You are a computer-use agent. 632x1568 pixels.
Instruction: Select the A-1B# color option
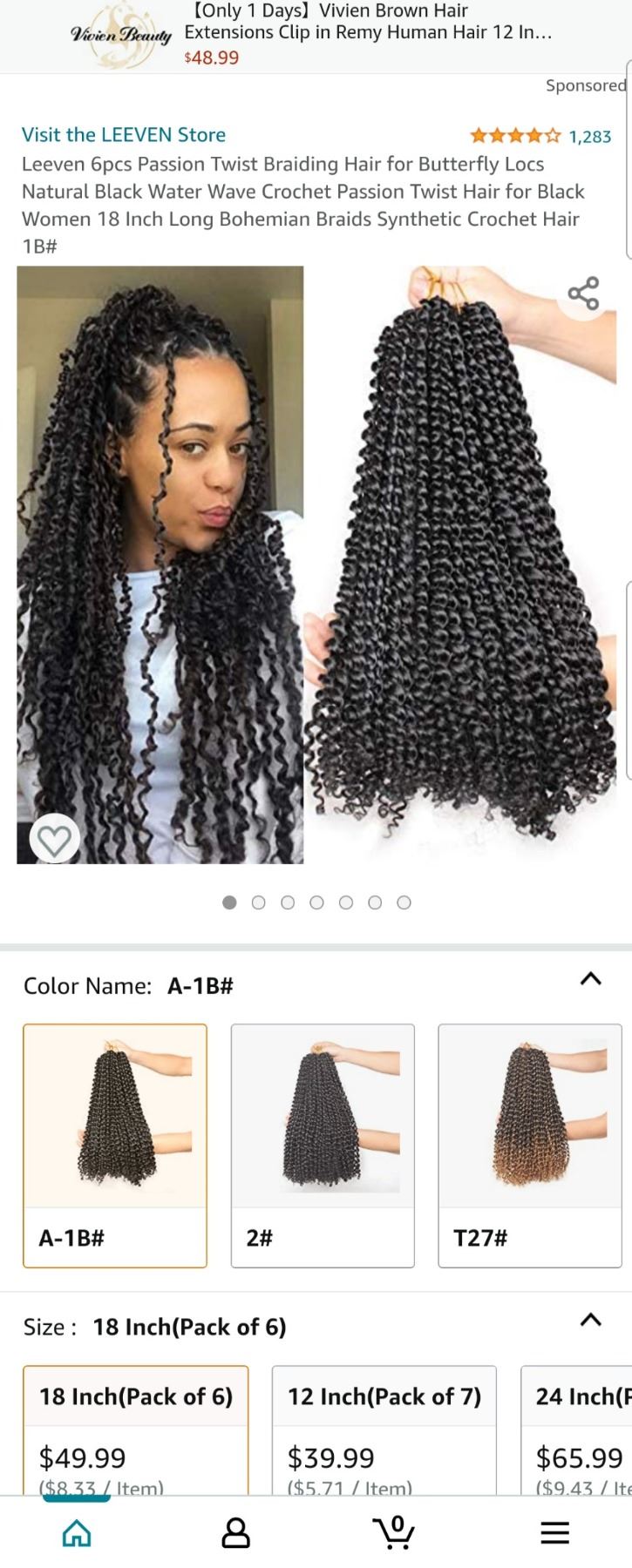tap(115, 1145)
